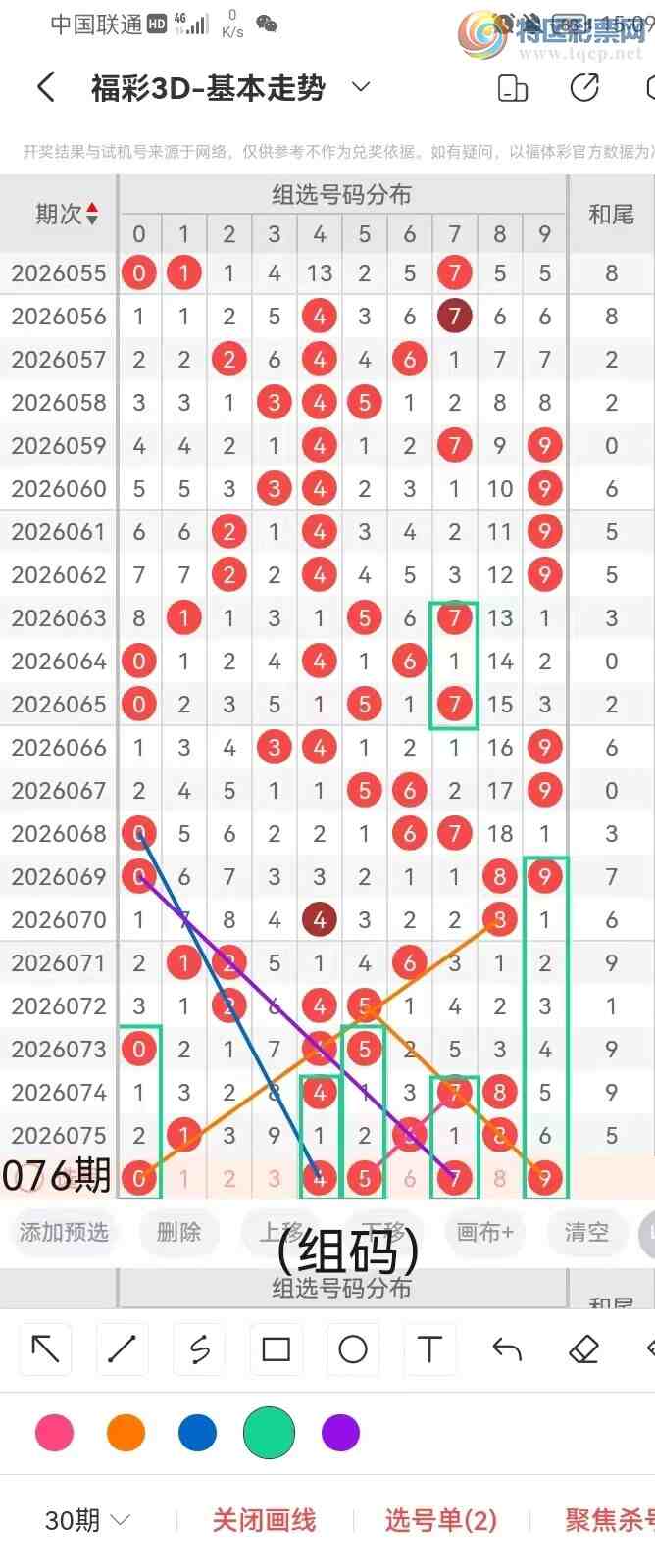Undo the last drawing action
The height and width of the screenshot is (1568, 655).
506,1349
